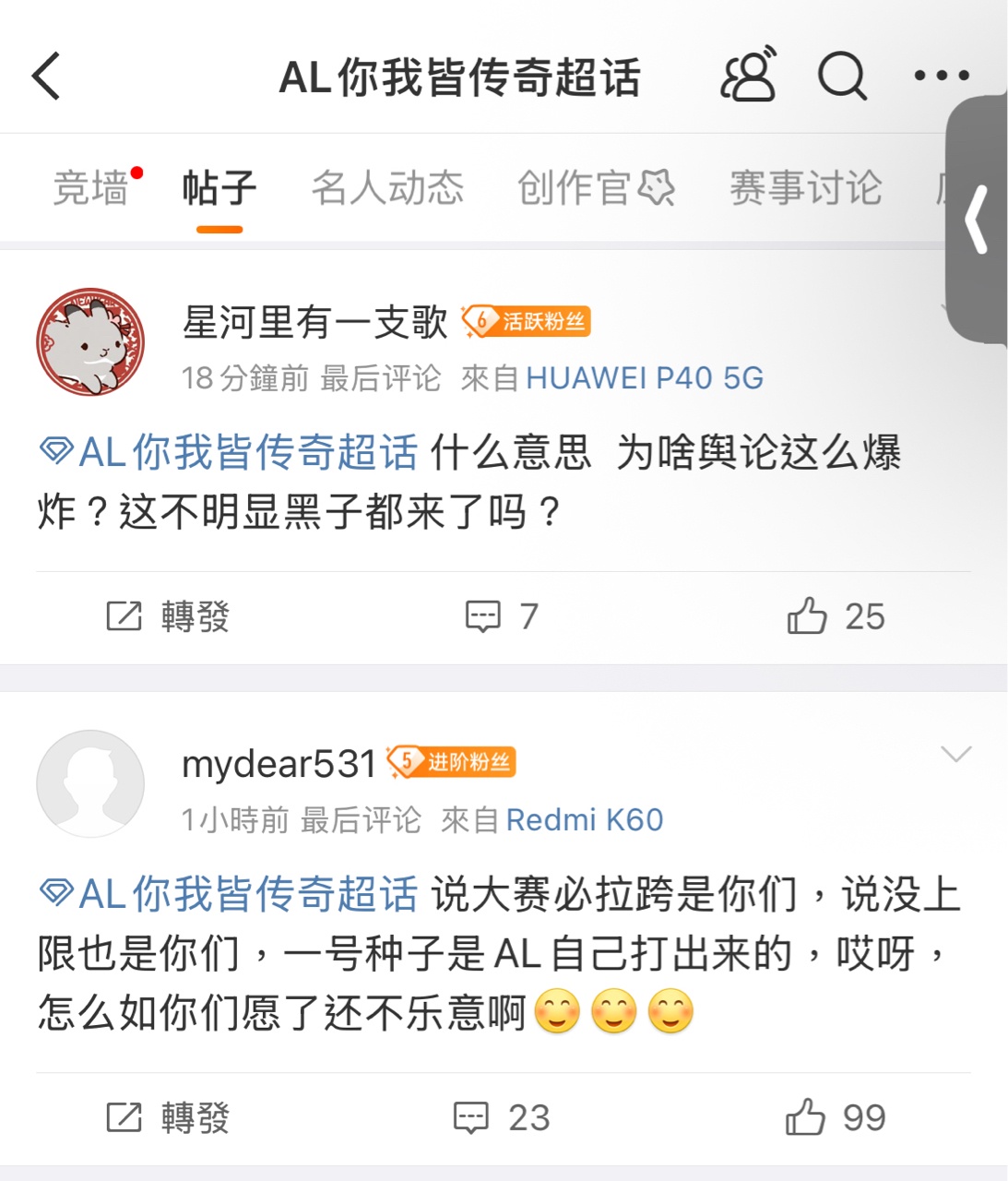Switch to the 赛事讨论 tab

click(805, 188)
